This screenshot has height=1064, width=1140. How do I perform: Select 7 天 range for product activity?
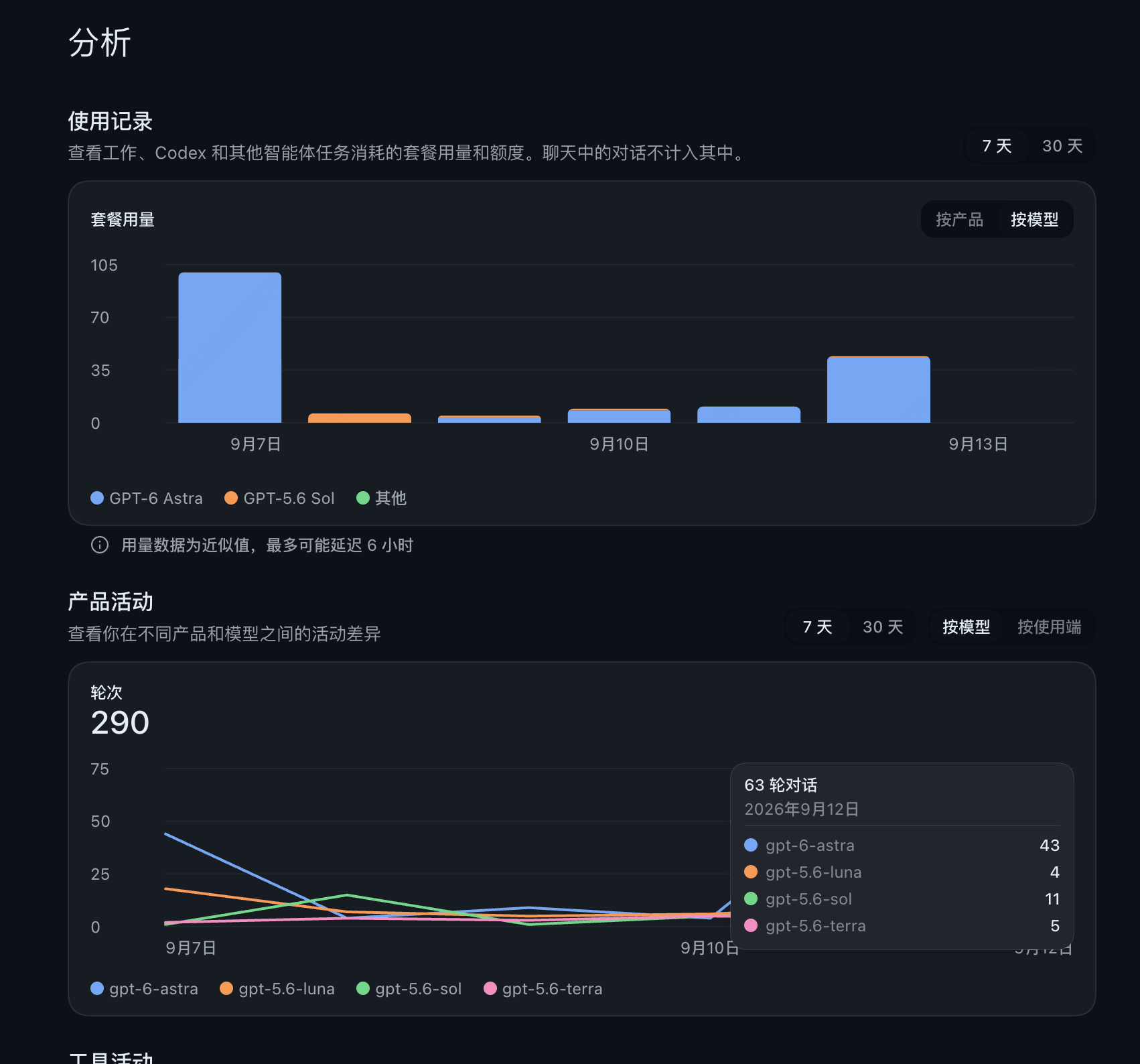817,627
